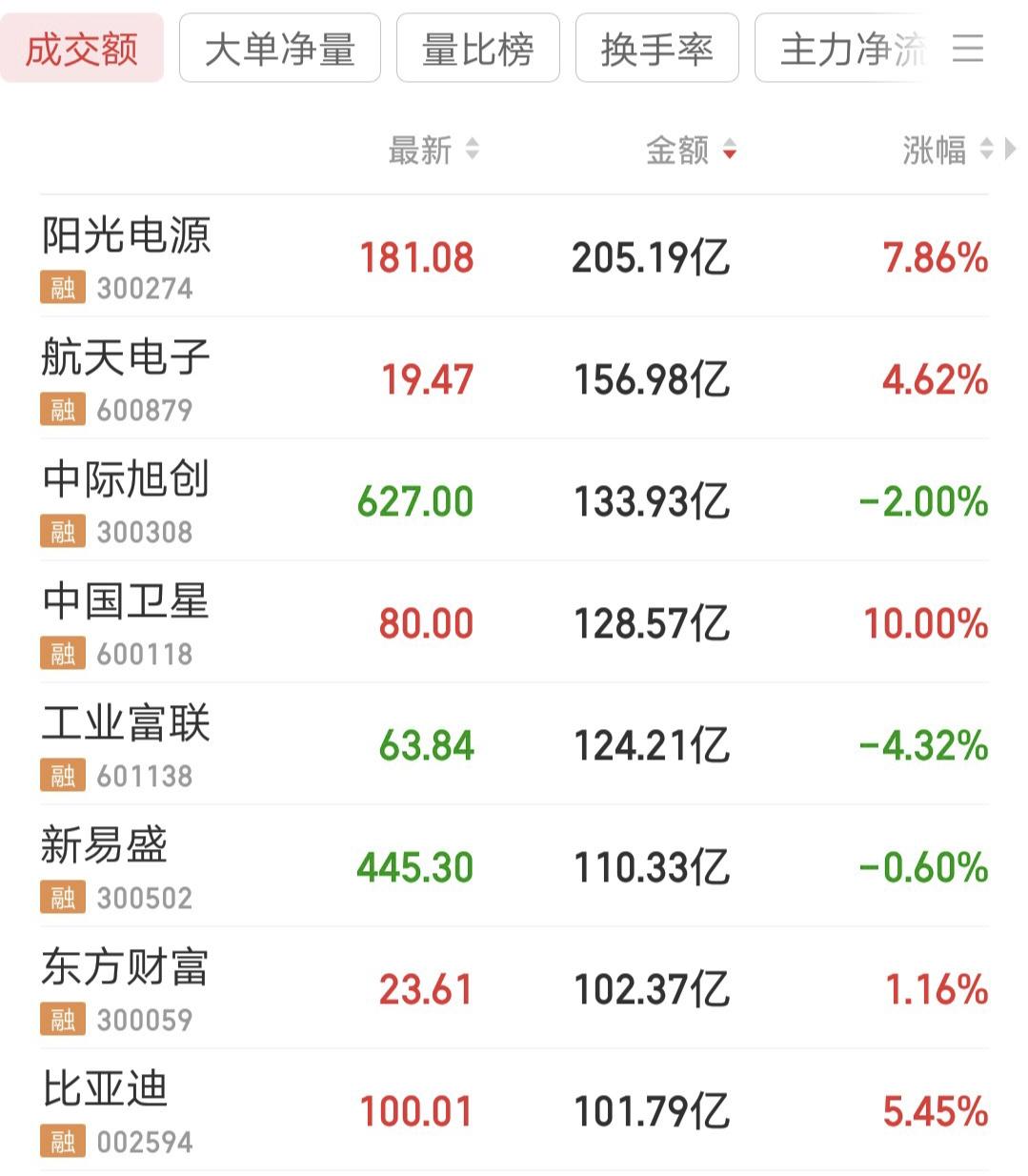
Task: Expand hidden columns via the right chevron
Action: point(1012,150)
